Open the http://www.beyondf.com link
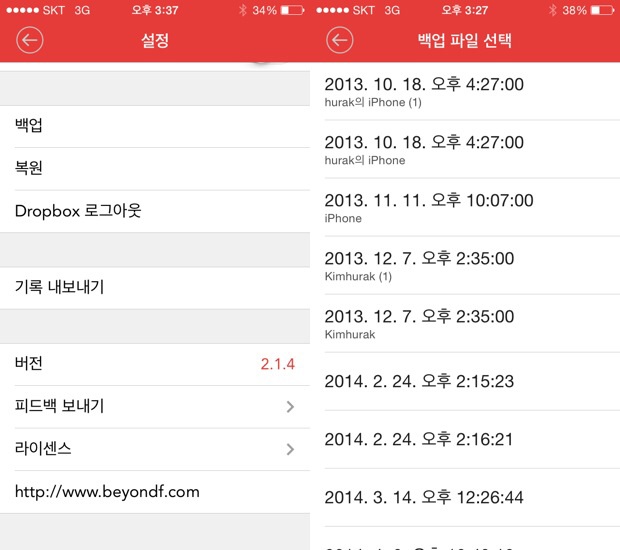 107,491
